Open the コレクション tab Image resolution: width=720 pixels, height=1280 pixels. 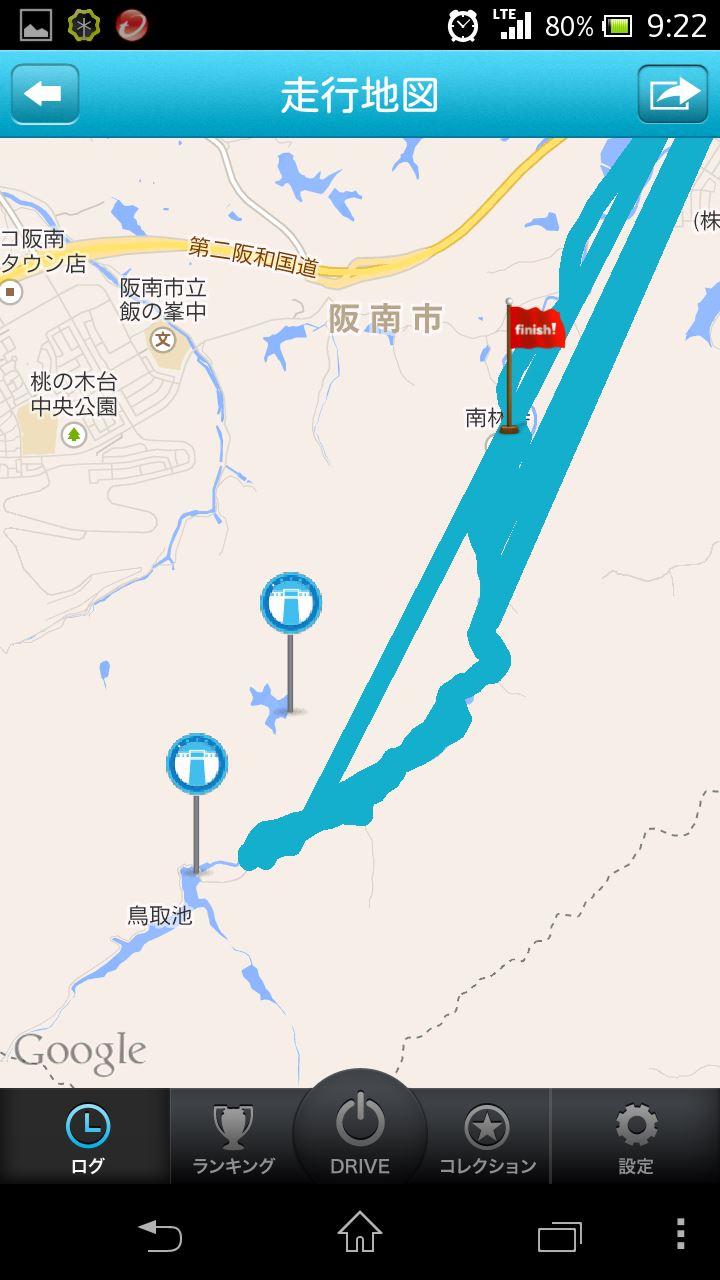(x=487, y=1137)
